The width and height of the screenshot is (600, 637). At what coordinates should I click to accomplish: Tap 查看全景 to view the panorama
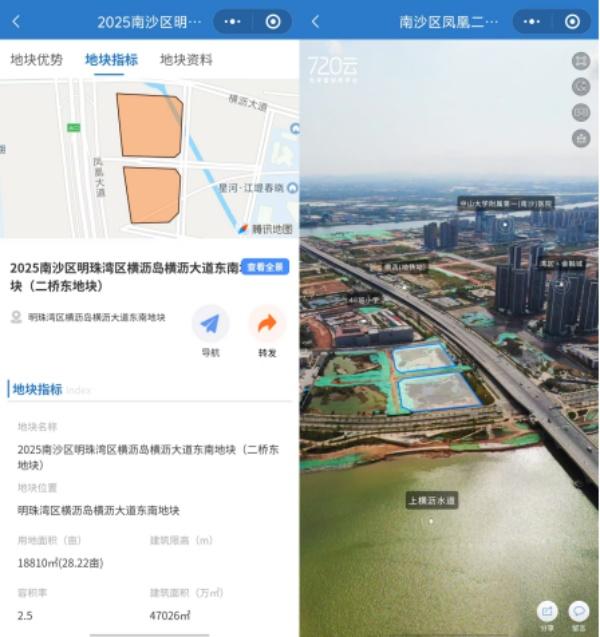[x=266, y=267]
